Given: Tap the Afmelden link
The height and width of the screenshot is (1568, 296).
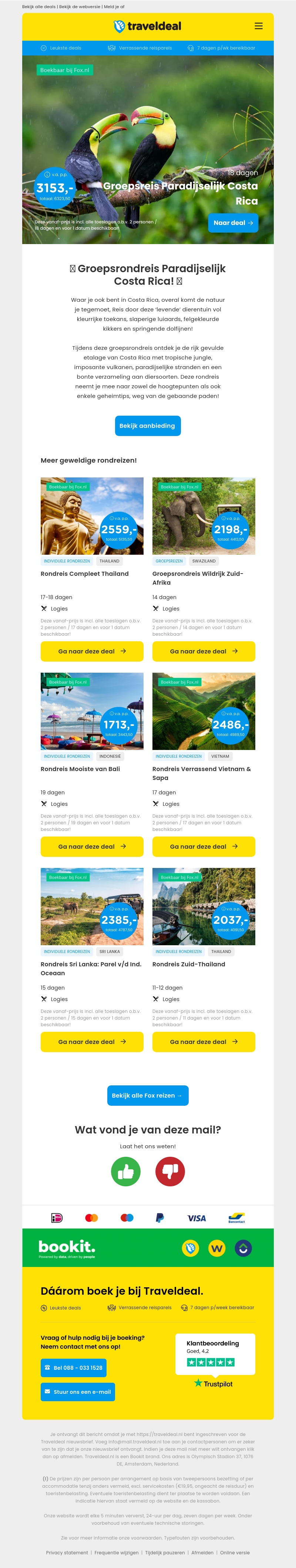Looking at the screenshot, I should [x=202, y=1552].
